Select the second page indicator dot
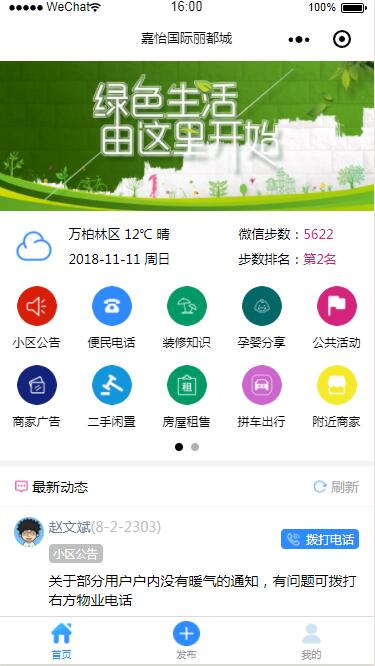 click(195, 447)
